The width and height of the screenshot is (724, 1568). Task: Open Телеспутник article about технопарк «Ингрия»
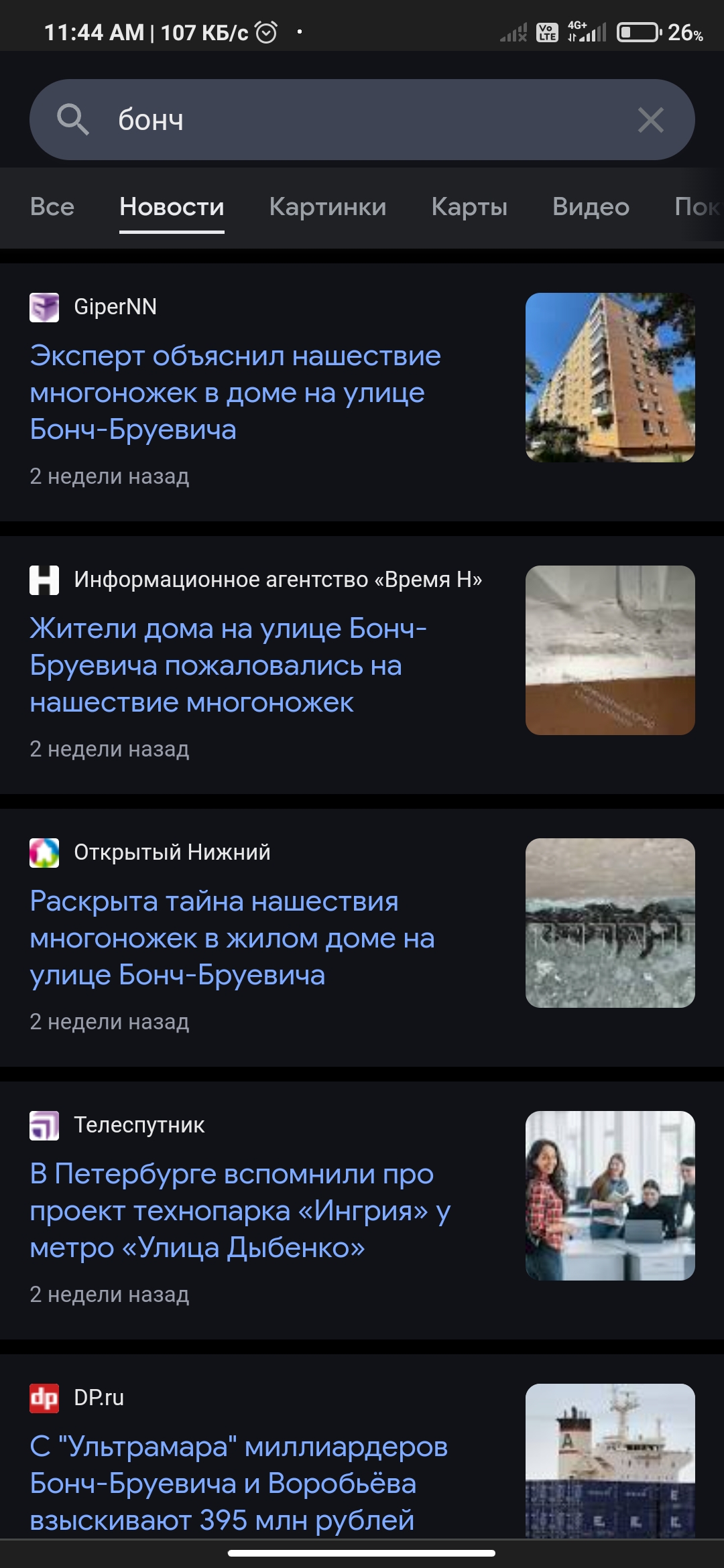point(240,1211)
